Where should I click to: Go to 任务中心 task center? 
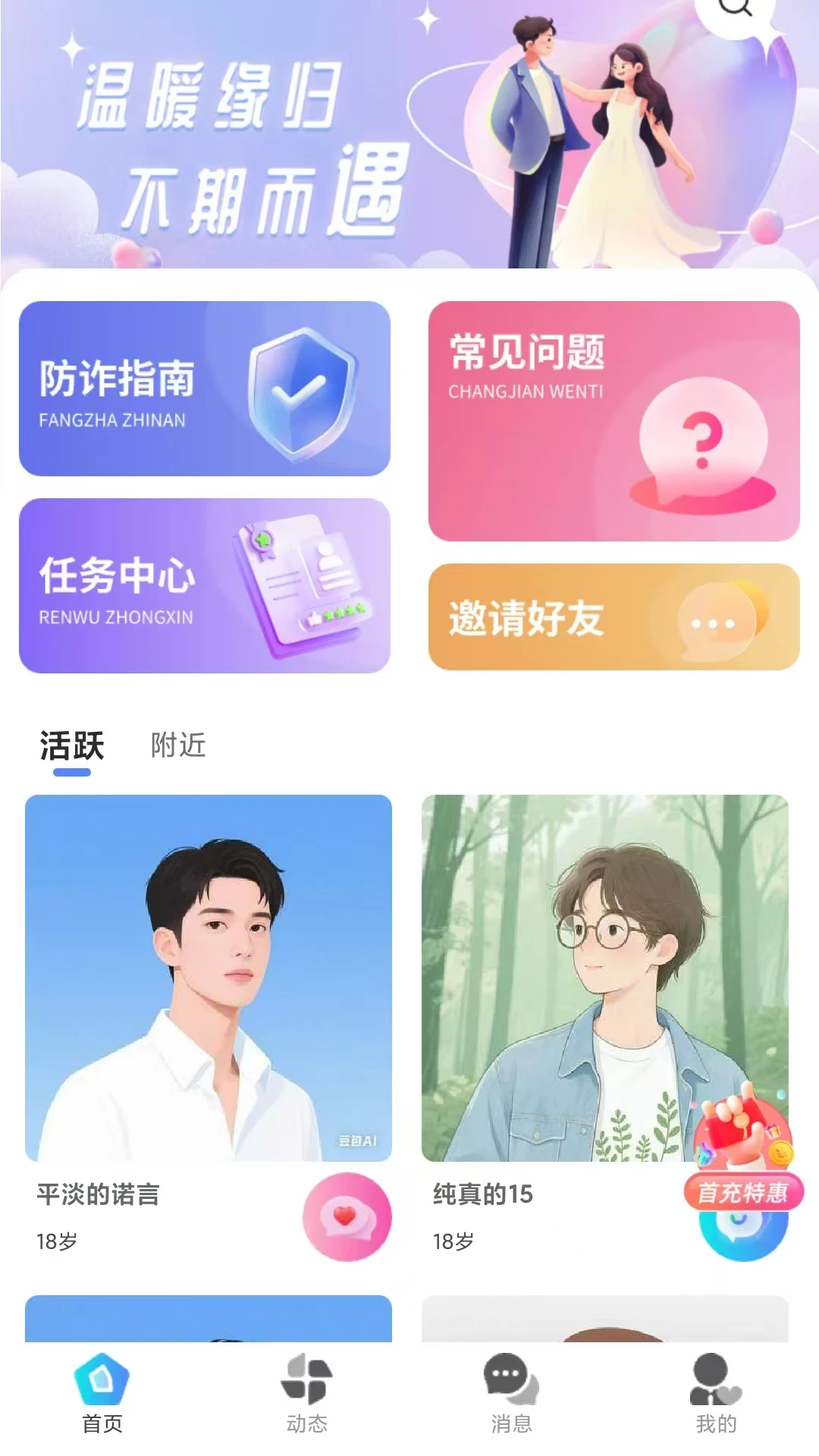[205, 585]
